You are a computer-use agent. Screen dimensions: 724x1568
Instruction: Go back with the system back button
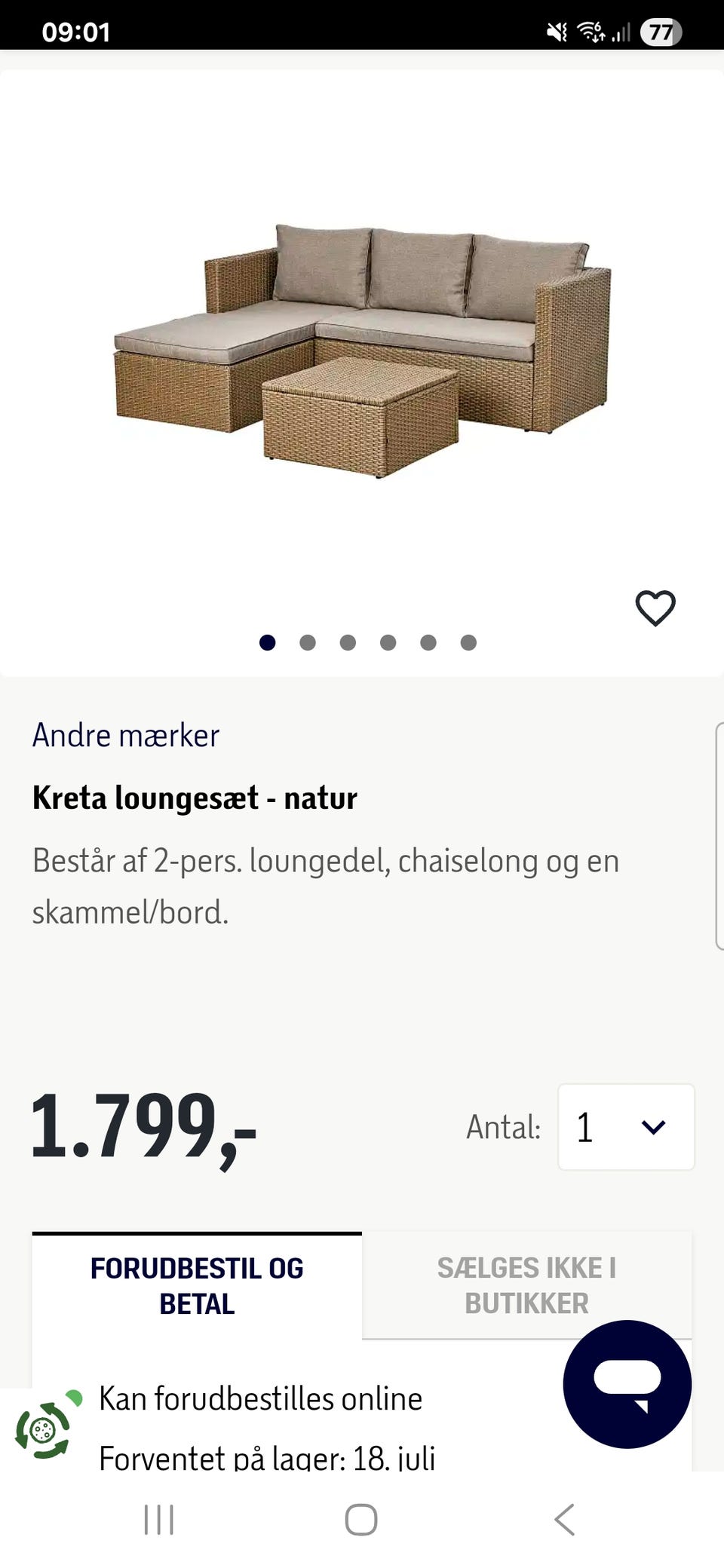tap(564, 1520)
